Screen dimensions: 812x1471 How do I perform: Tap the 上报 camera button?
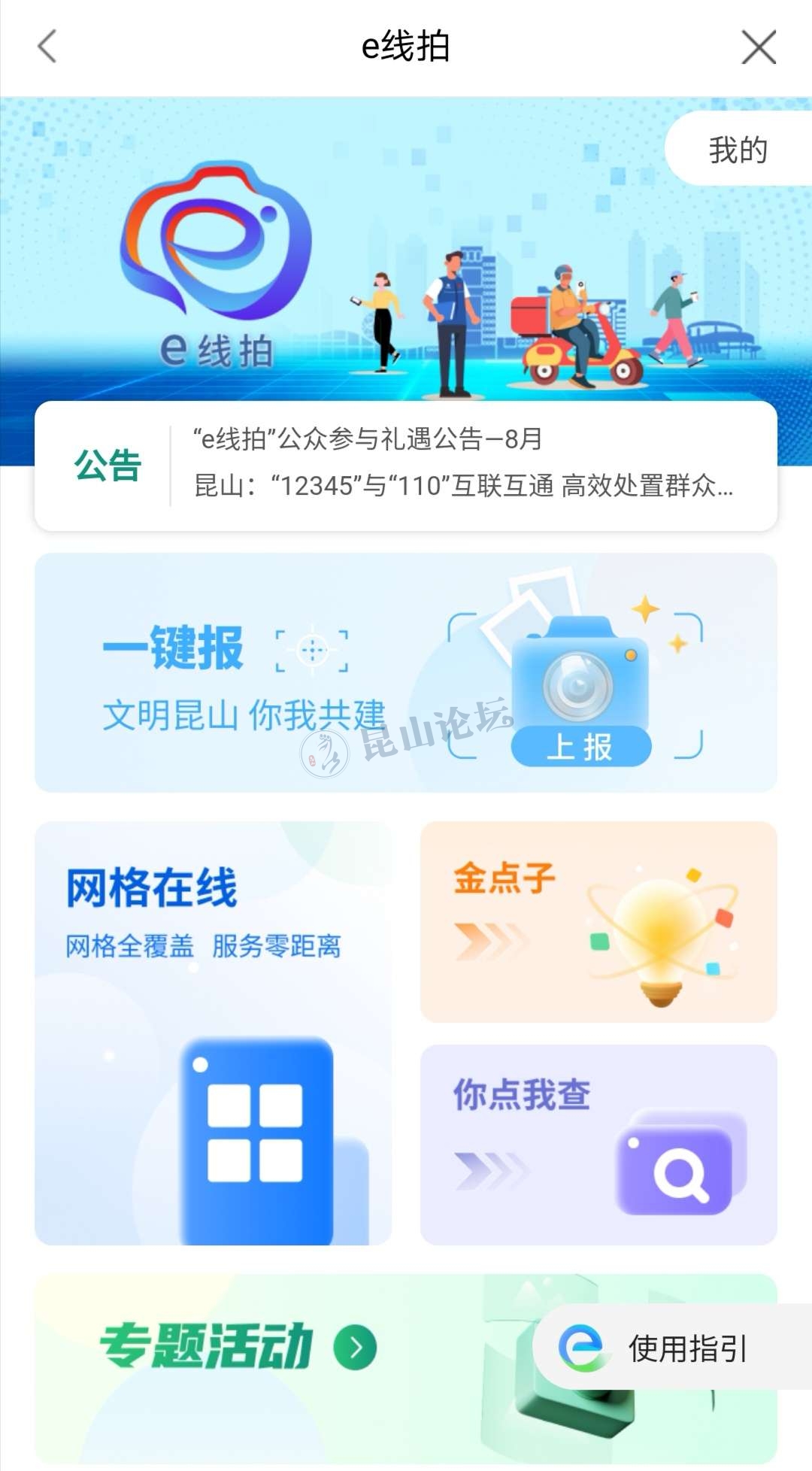(x=580, y=746)
